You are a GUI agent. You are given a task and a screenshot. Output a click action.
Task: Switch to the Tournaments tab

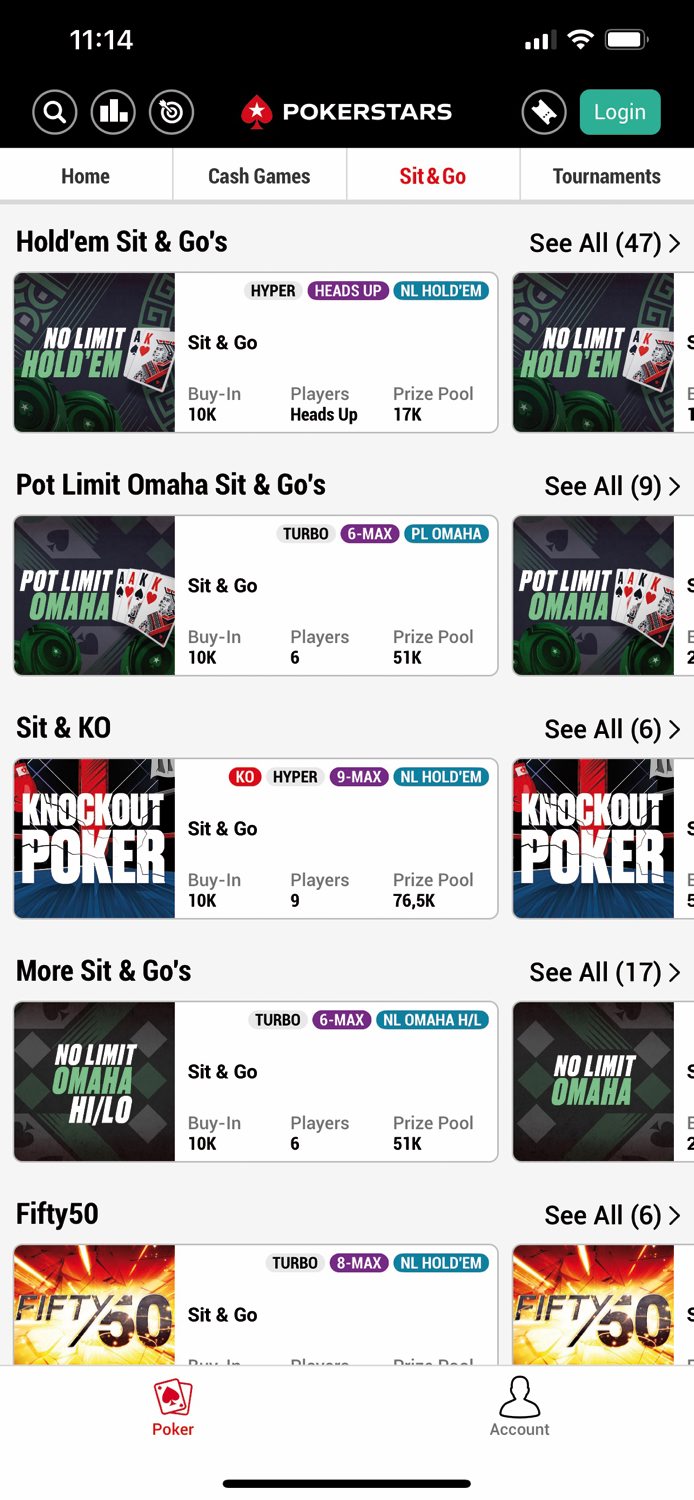606,176
